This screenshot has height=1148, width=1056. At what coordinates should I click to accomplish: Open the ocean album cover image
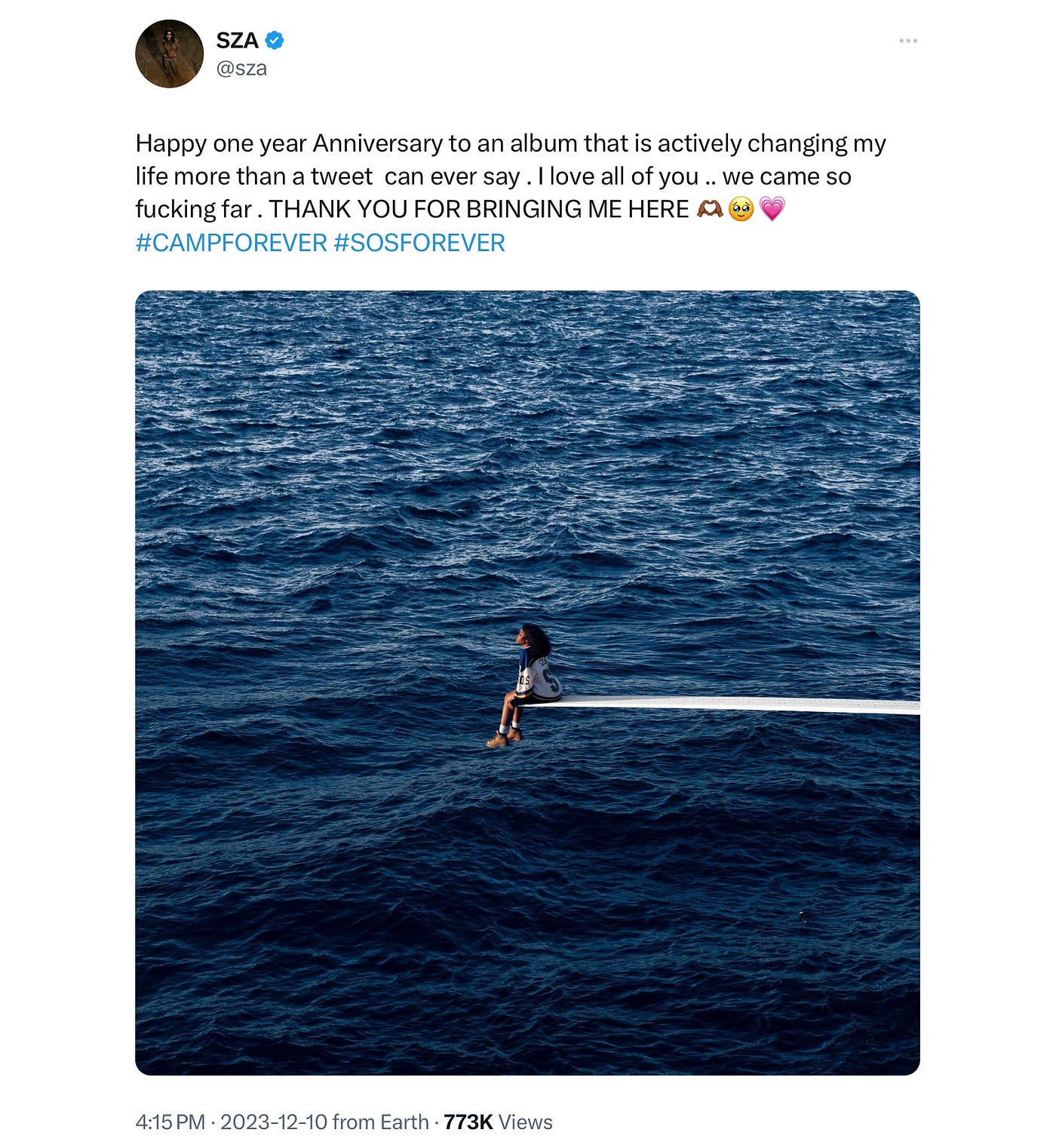click(527, 683)
